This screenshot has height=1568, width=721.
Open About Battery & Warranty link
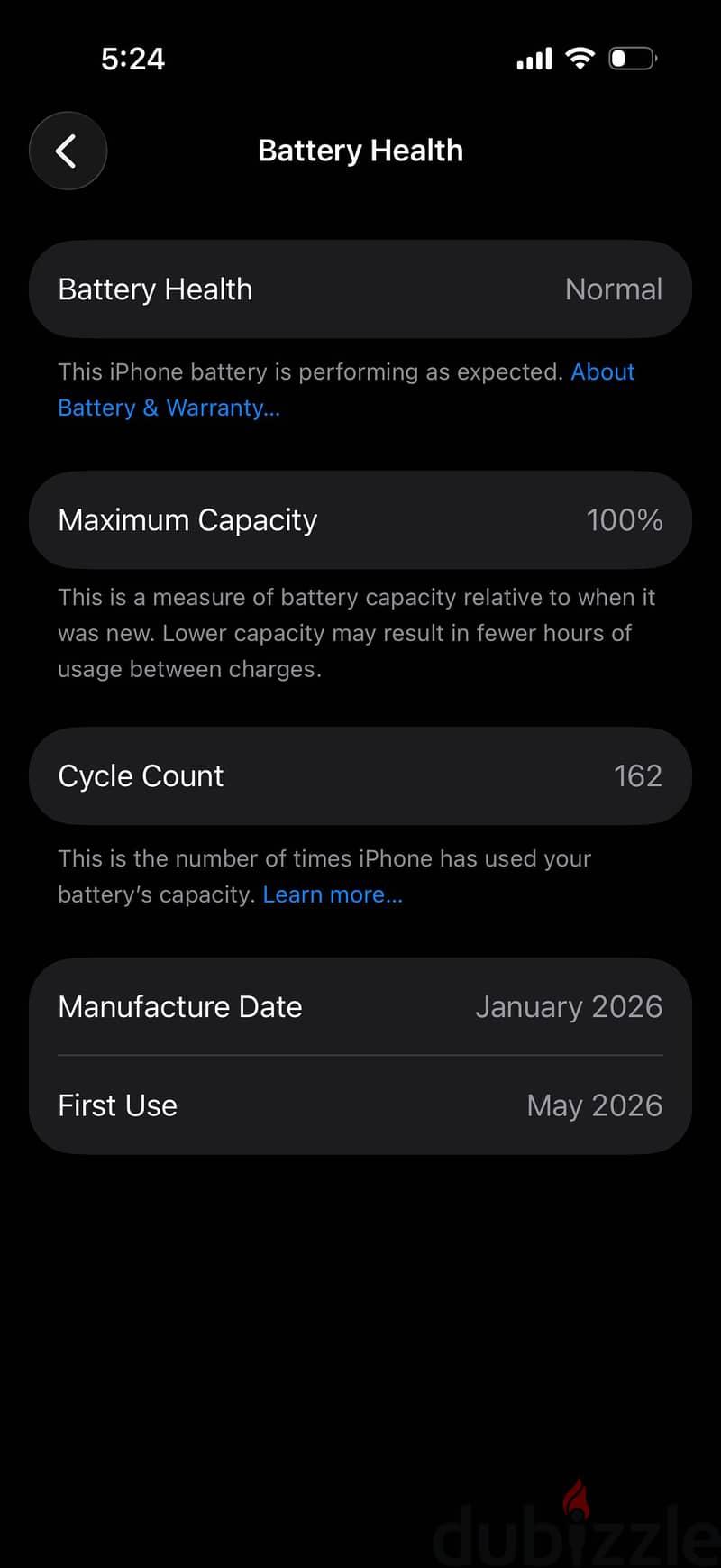pyautogui.click(x=169, y=408)
